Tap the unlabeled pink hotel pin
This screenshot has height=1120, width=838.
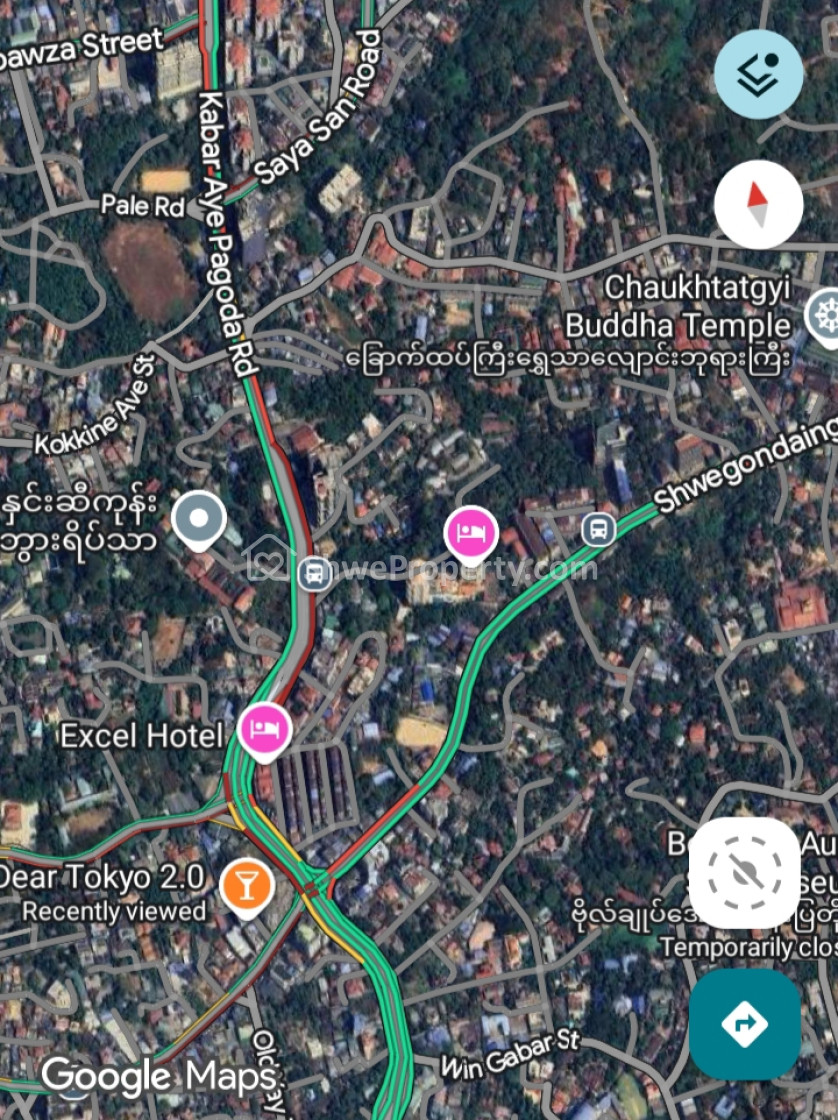point(471,532)
